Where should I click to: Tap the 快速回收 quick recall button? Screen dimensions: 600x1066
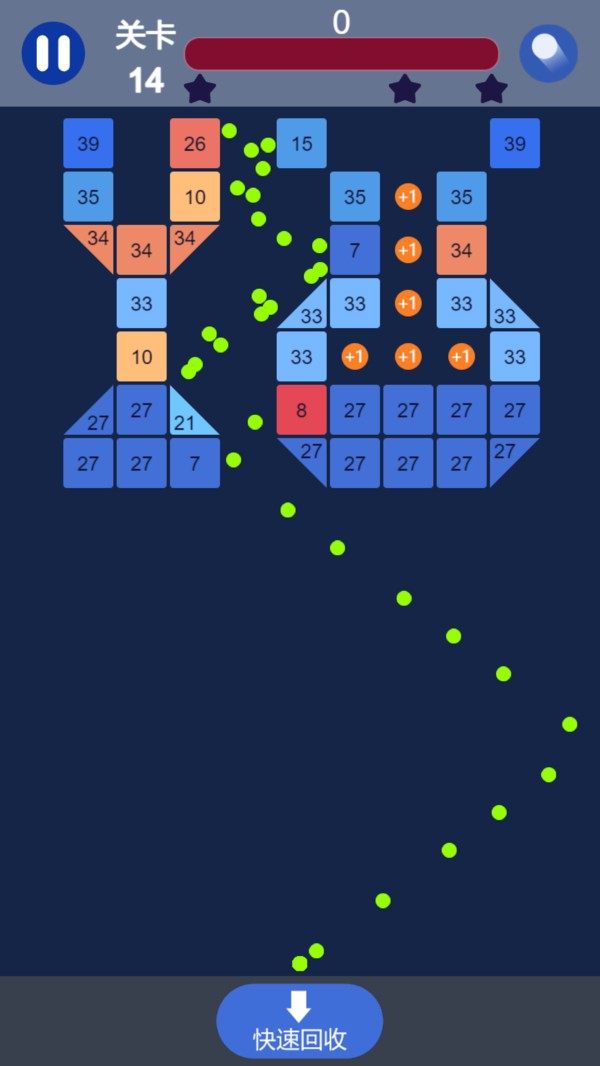pos(299,1021)
